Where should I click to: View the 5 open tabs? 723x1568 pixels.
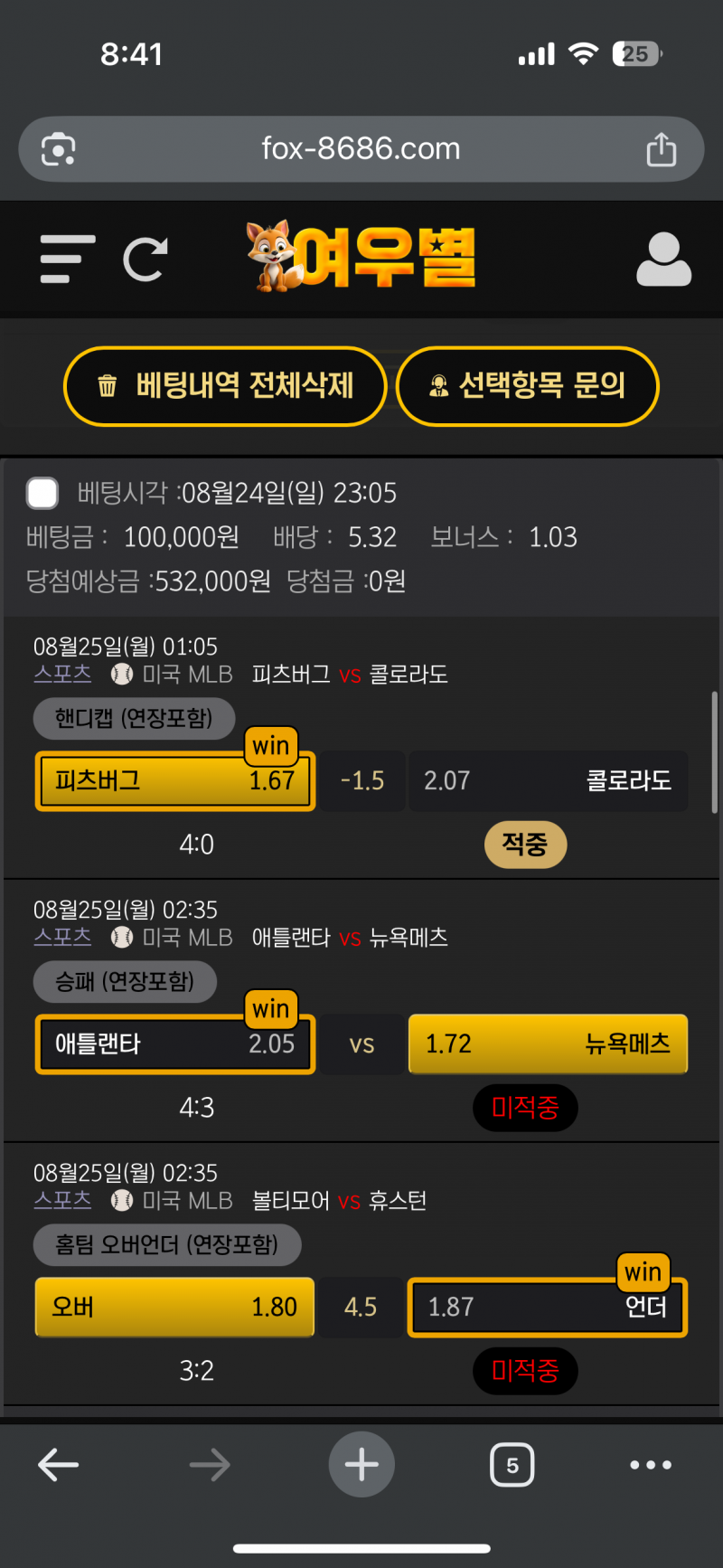coord(512,1464)
